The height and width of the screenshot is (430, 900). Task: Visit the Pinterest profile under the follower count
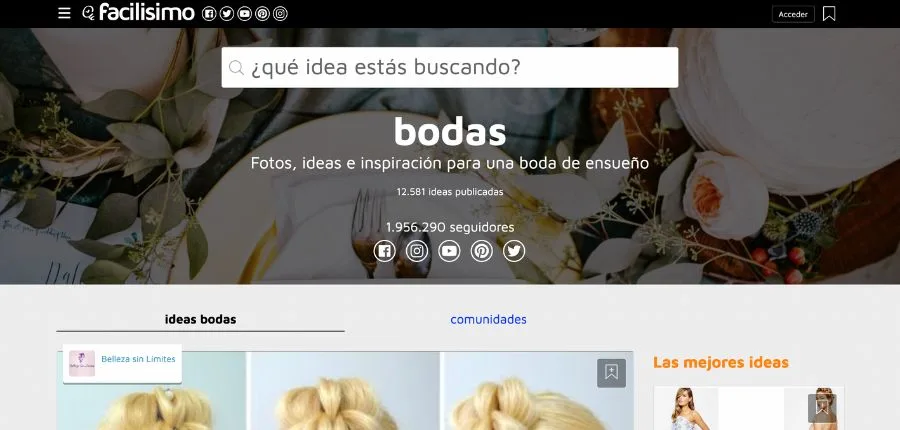coord(482,251)
